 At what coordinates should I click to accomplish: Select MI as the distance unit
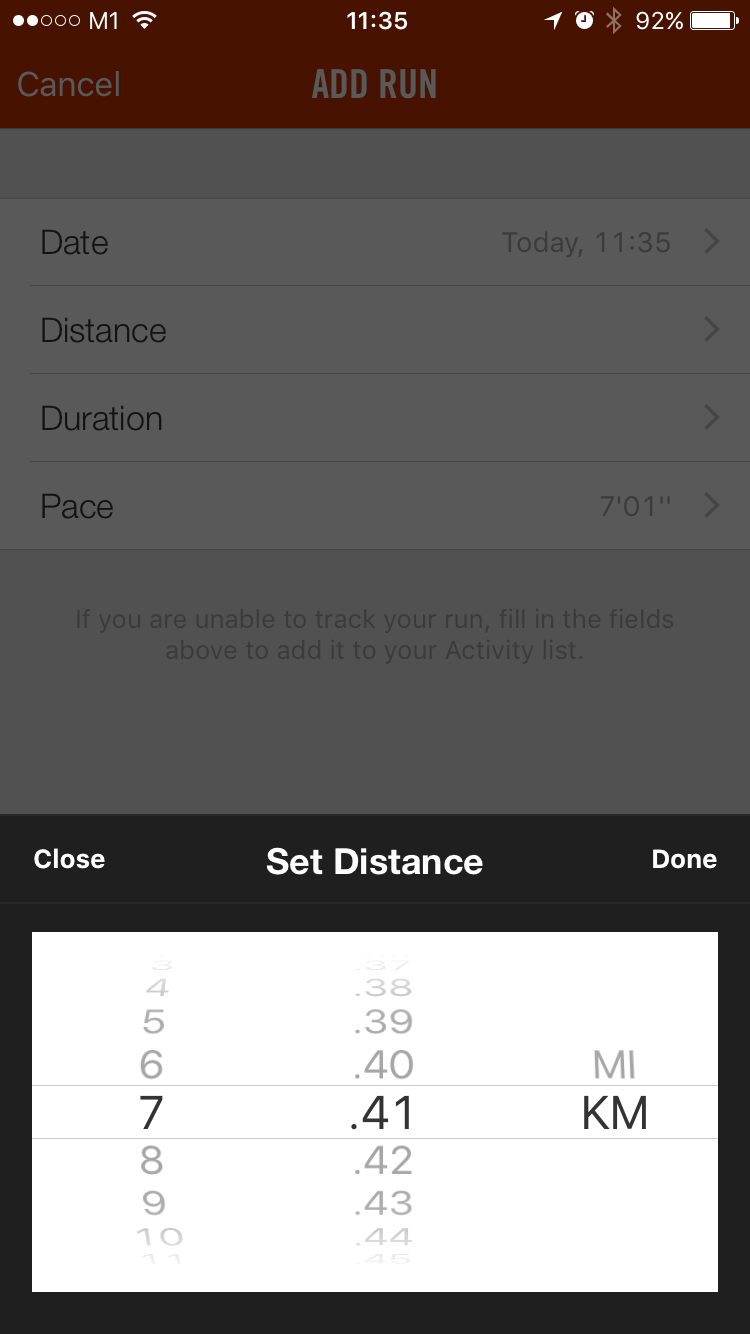pos(614,1065)
